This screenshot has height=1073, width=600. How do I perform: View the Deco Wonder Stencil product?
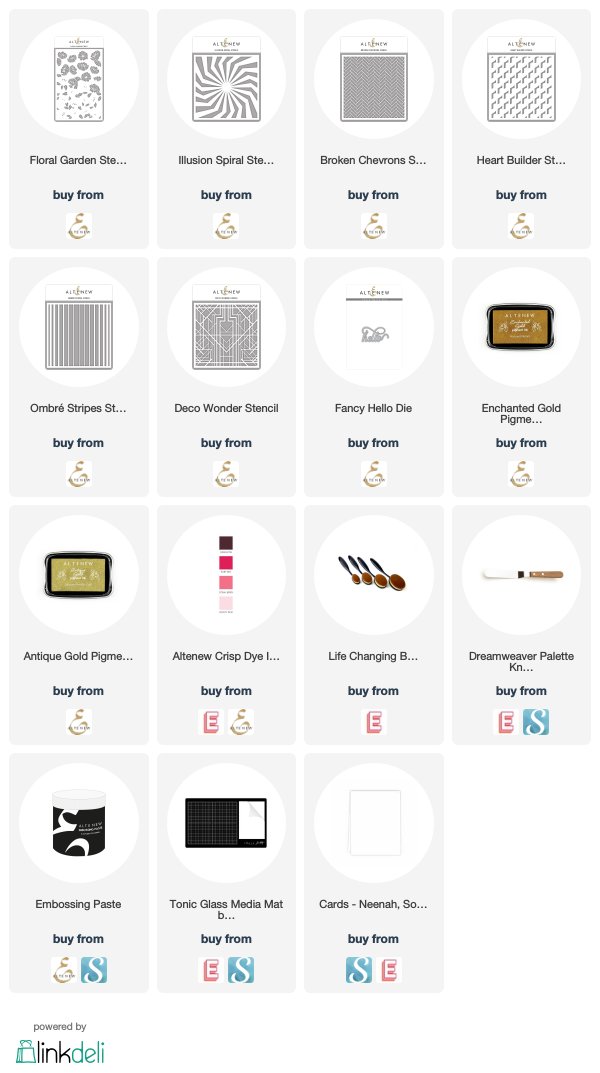226,377
